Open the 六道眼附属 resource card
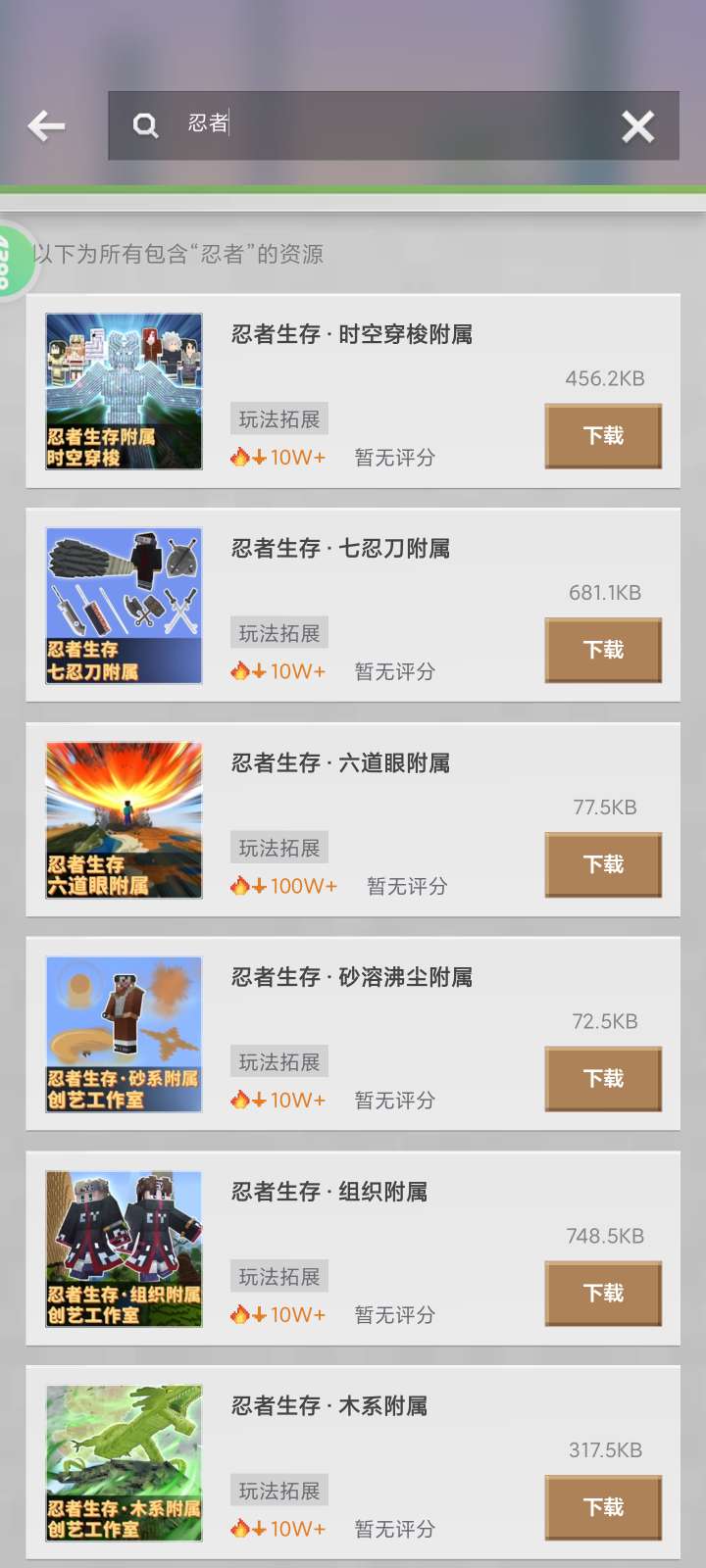Viewport: 706px width, 1568px height. [x=353, y=820]
